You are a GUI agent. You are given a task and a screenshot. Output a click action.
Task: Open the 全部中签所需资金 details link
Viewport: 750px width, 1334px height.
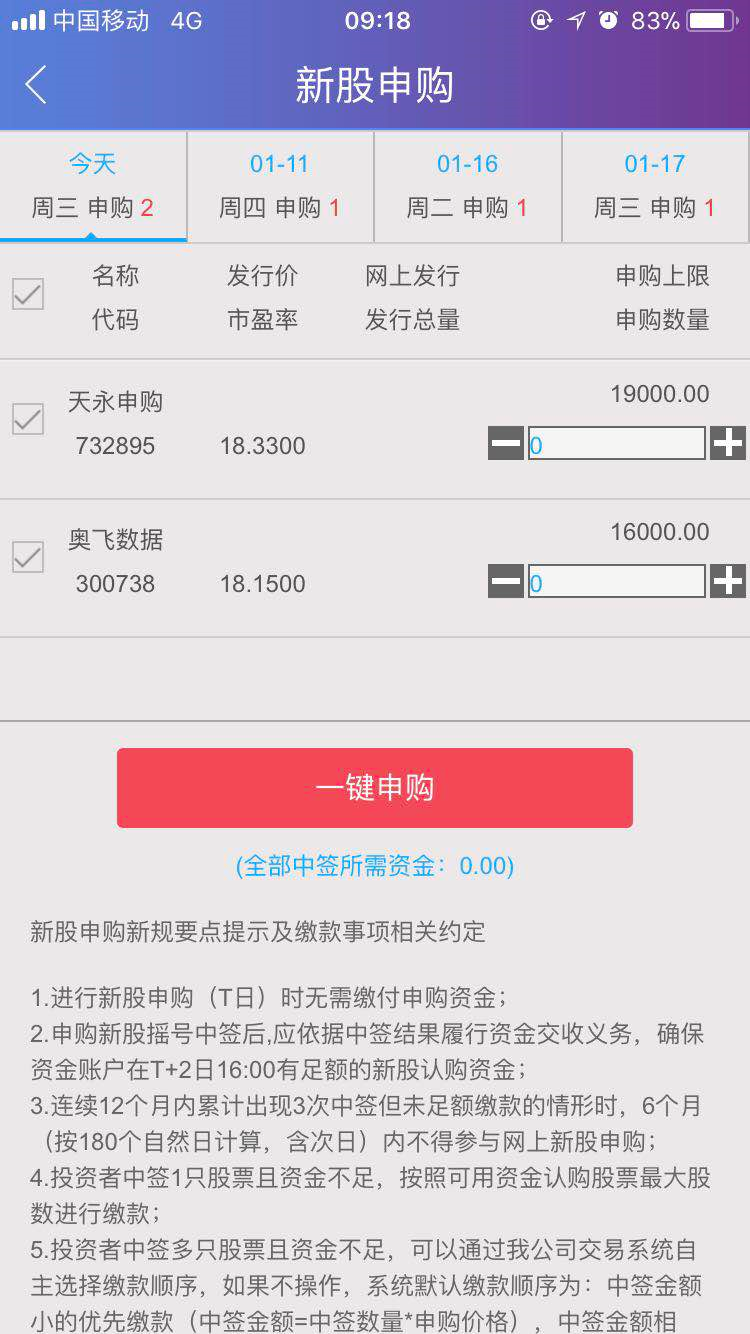pyautogui.click(x=375, y=866)
